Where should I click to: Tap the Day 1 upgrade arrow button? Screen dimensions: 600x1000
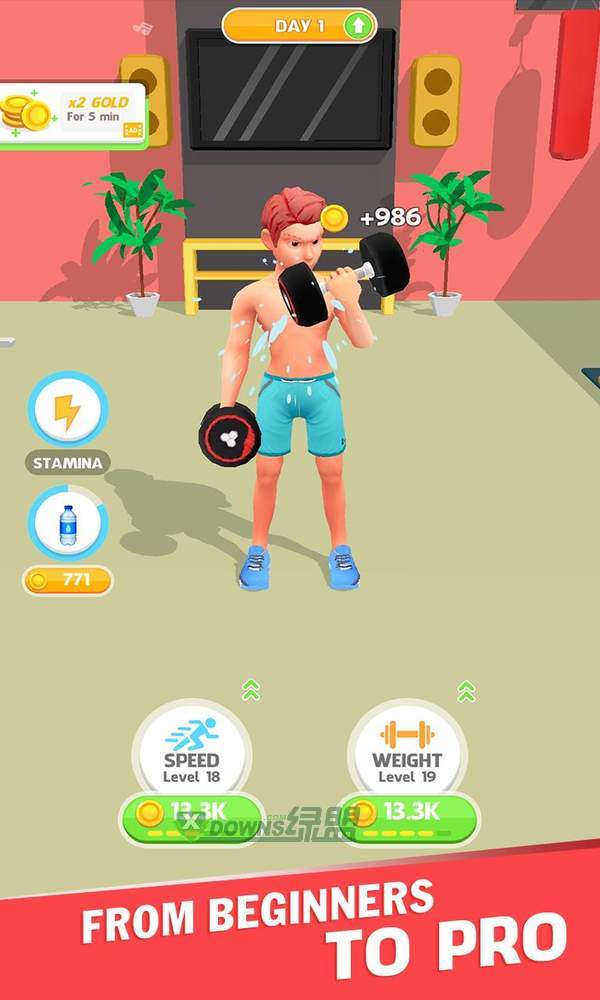[x=358, y=26]
